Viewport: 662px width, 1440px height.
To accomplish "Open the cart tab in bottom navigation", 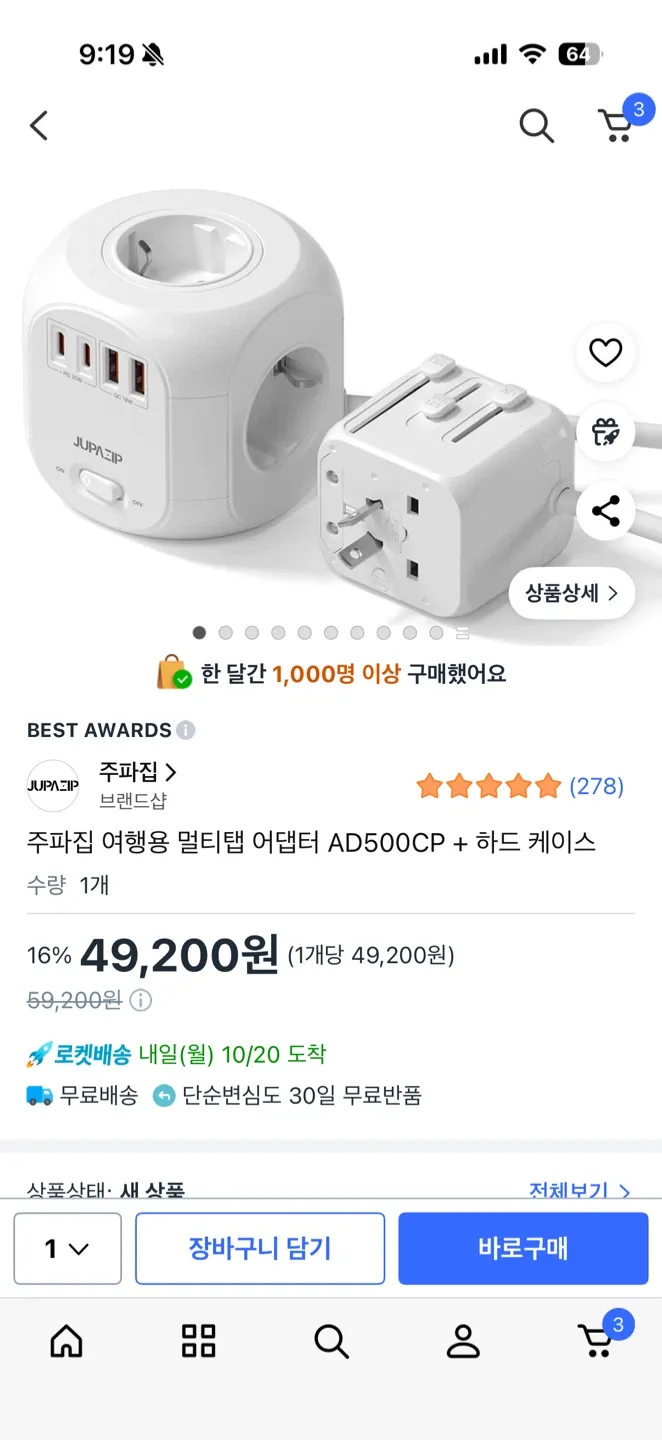I will point(598,1340).
